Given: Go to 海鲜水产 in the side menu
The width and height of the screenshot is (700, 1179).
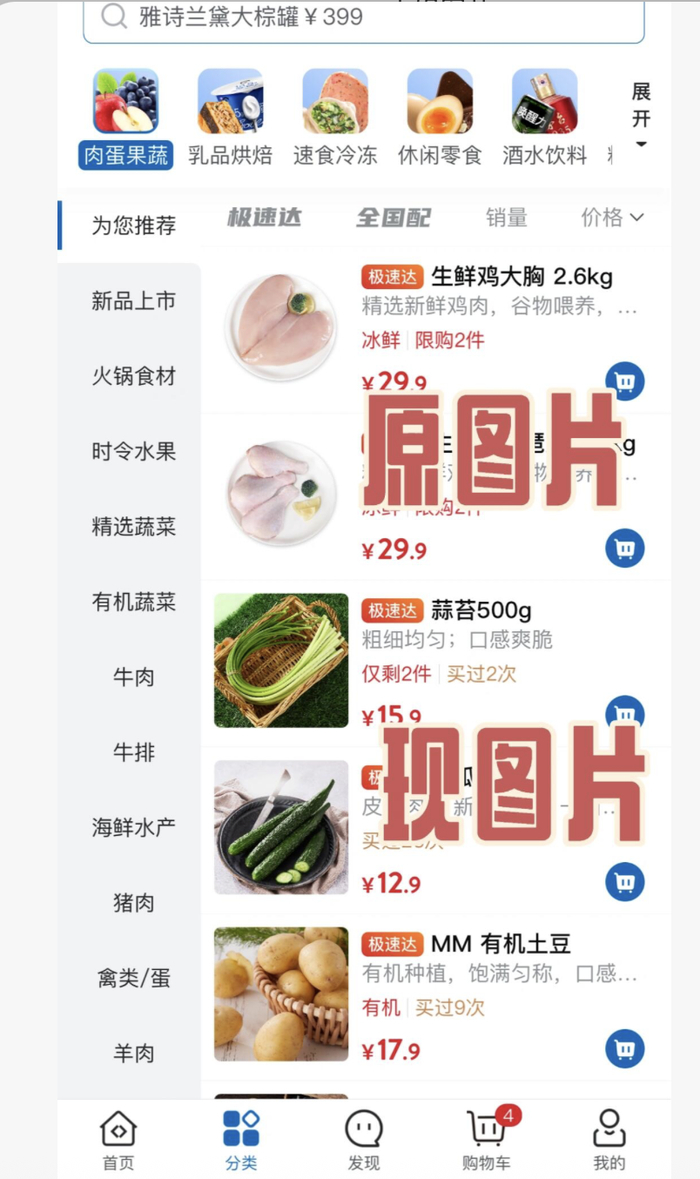Looking at the screenshot, I should pos(133,827).
